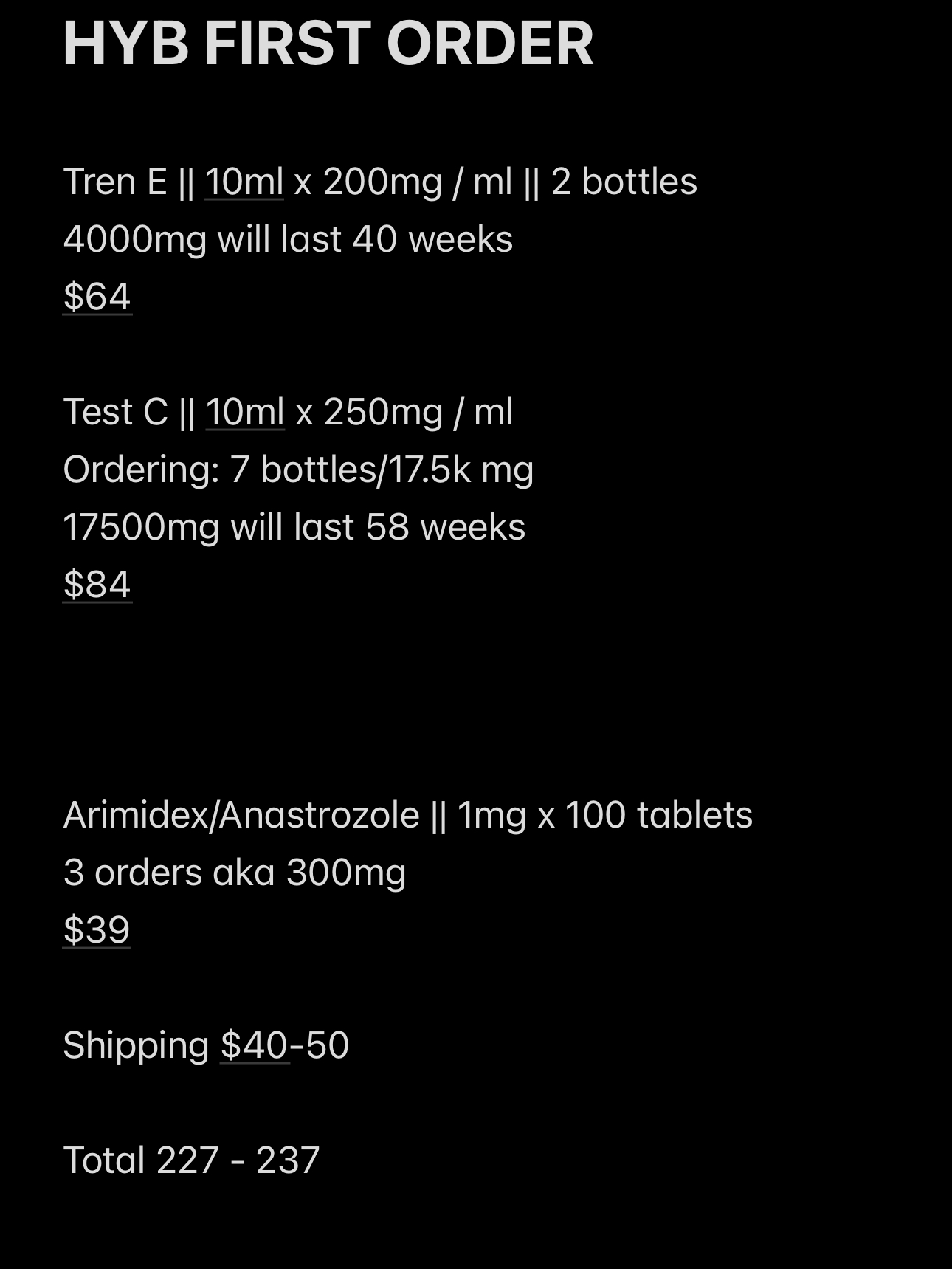The width and height of the screenshot is (952, 1269).
Task: Tap the underlined 10ml in Test C line
Action: pos(244,412)
